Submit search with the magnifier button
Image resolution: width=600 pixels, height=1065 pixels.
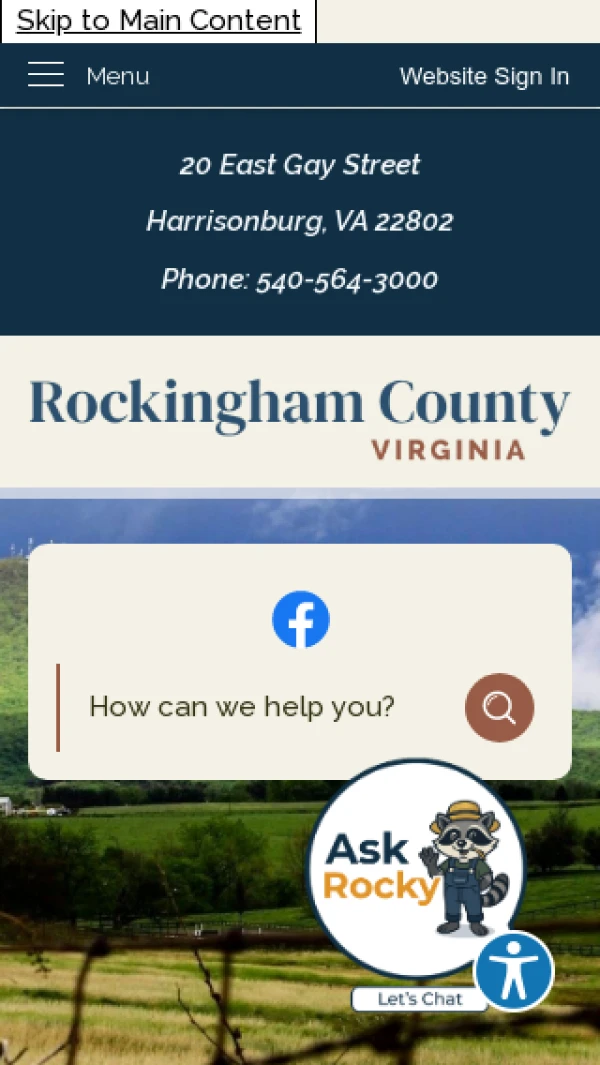click(x=499, y=707)
